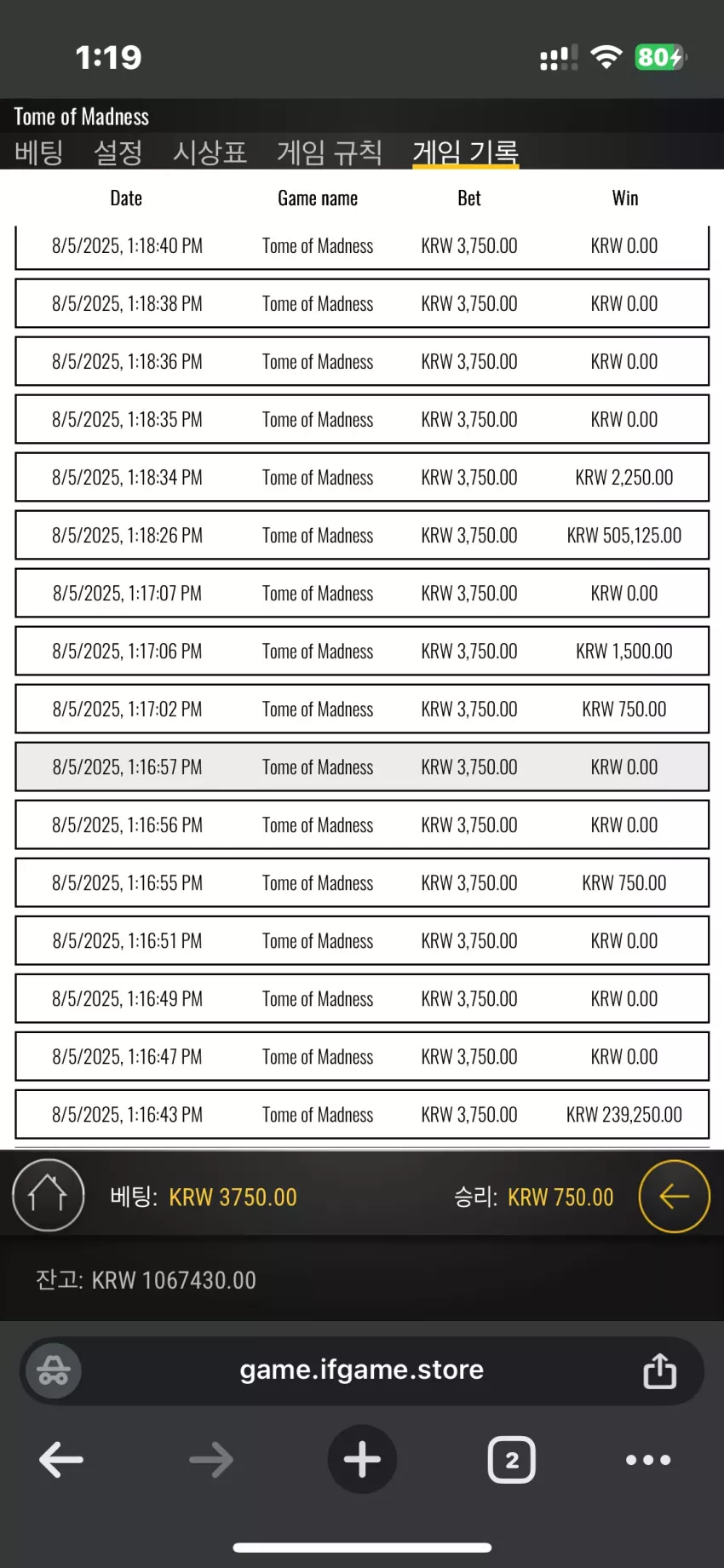Tap the home icon in game bar
Screen dimensions: 724x1568
coord(49,1195)
